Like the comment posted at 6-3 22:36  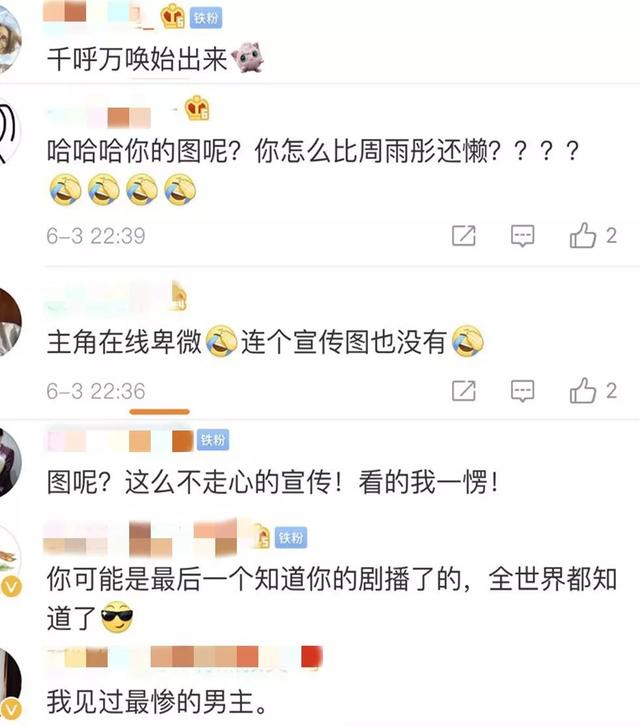click(583, 391)
